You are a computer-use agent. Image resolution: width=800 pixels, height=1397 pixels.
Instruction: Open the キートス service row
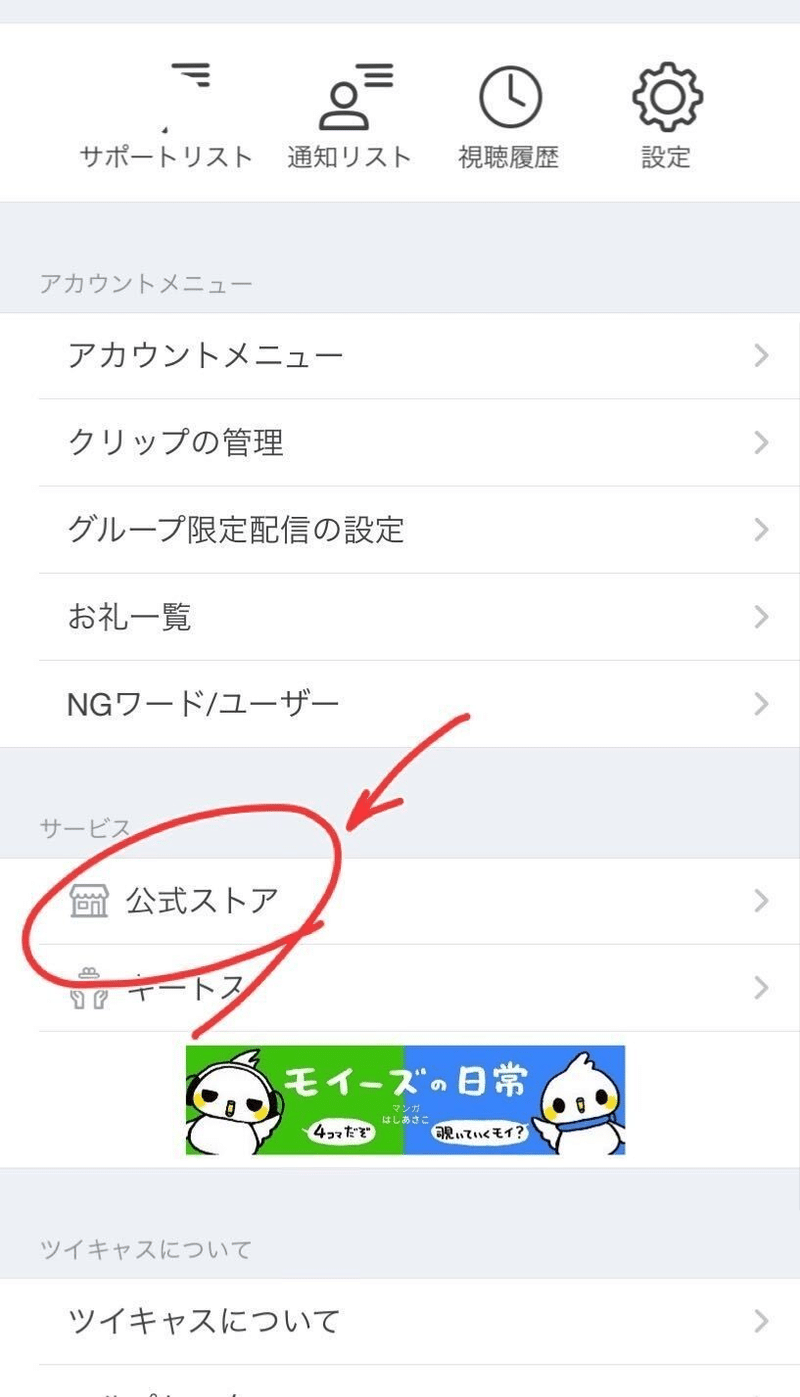400,988
